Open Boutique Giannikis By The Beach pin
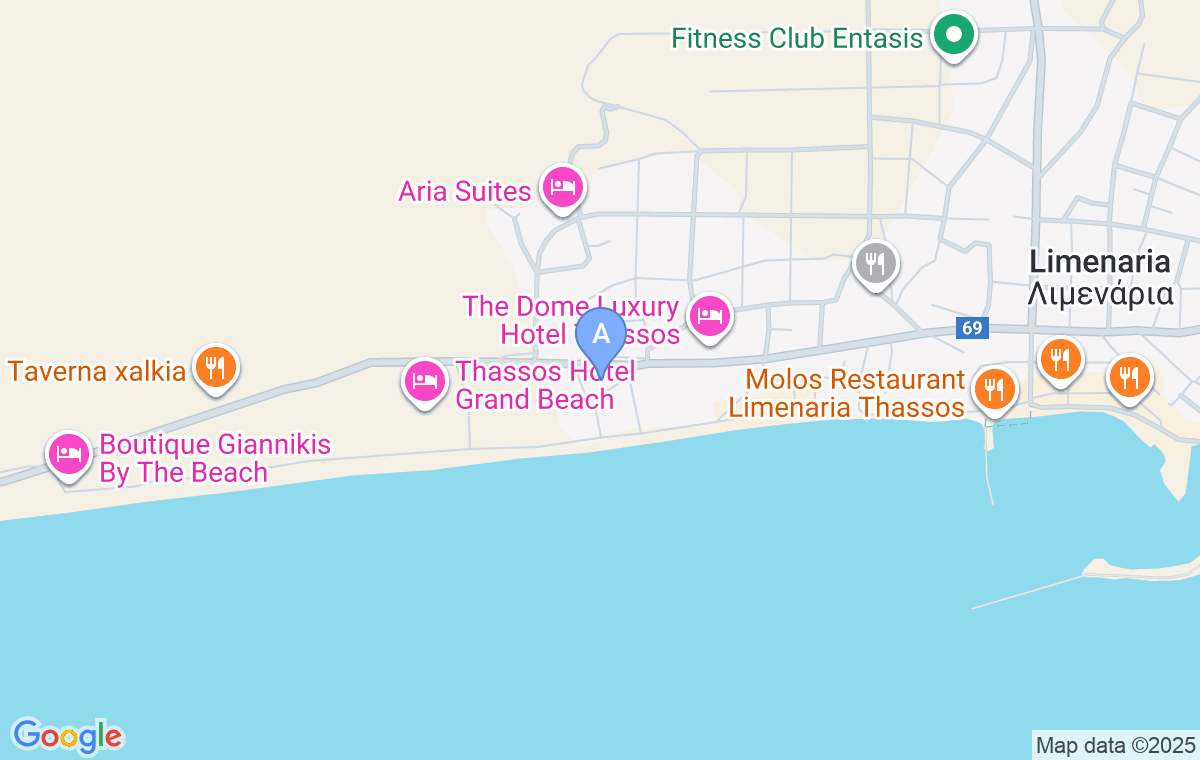 click(x=68, y=454)
